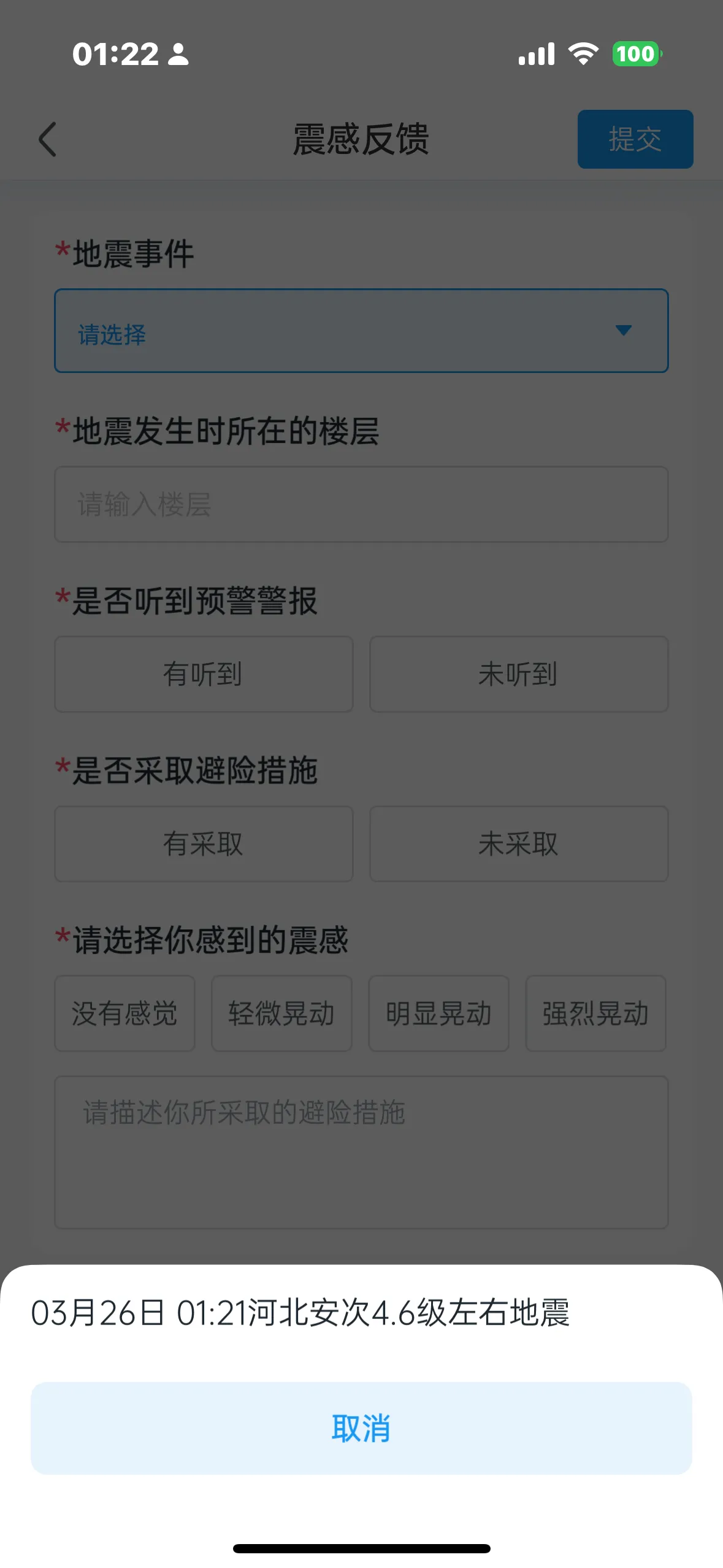Choose 有采取 for taking shelter measures
The height and width of the screenshot is (1568, 723).
click(x=204, y=843)
